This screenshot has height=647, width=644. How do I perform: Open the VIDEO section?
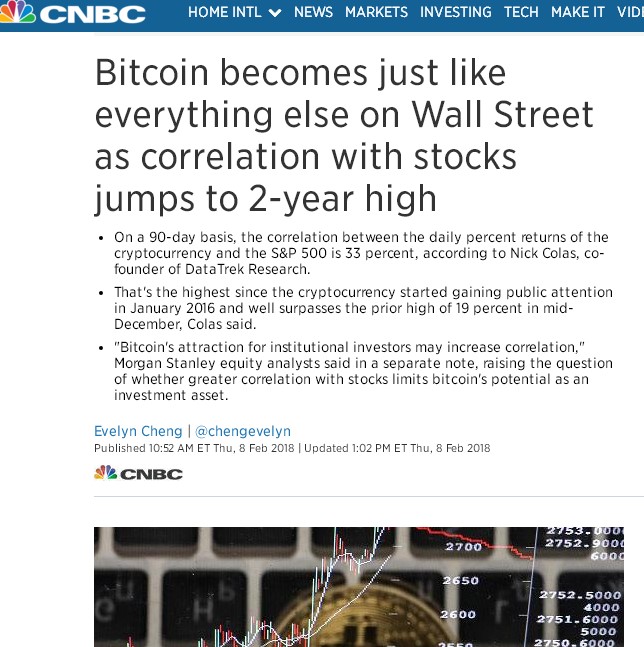point(631,12)
